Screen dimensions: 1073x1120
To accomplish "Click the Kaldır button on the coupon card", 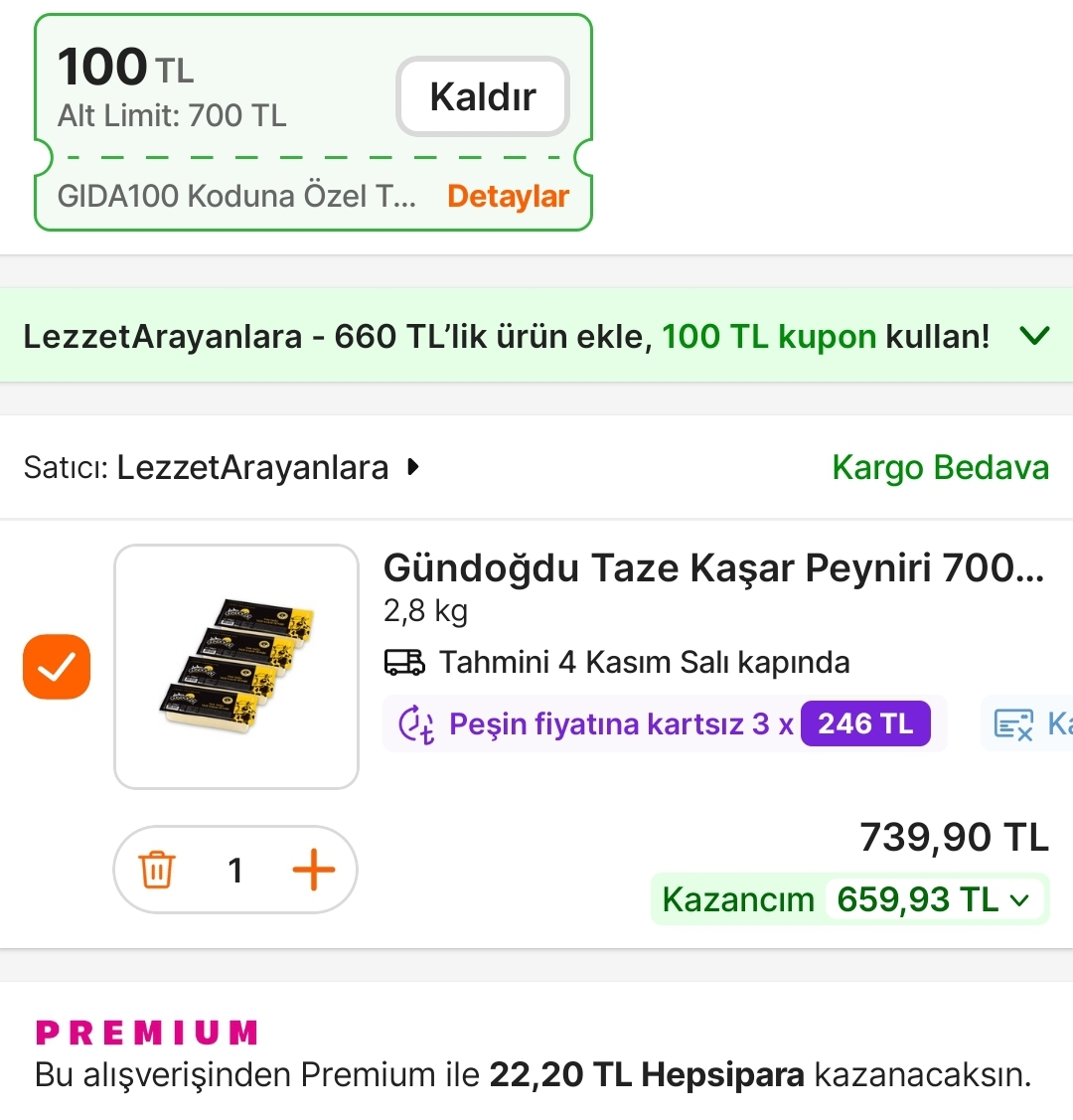I will pyautogui.click(x=482, y=96).
